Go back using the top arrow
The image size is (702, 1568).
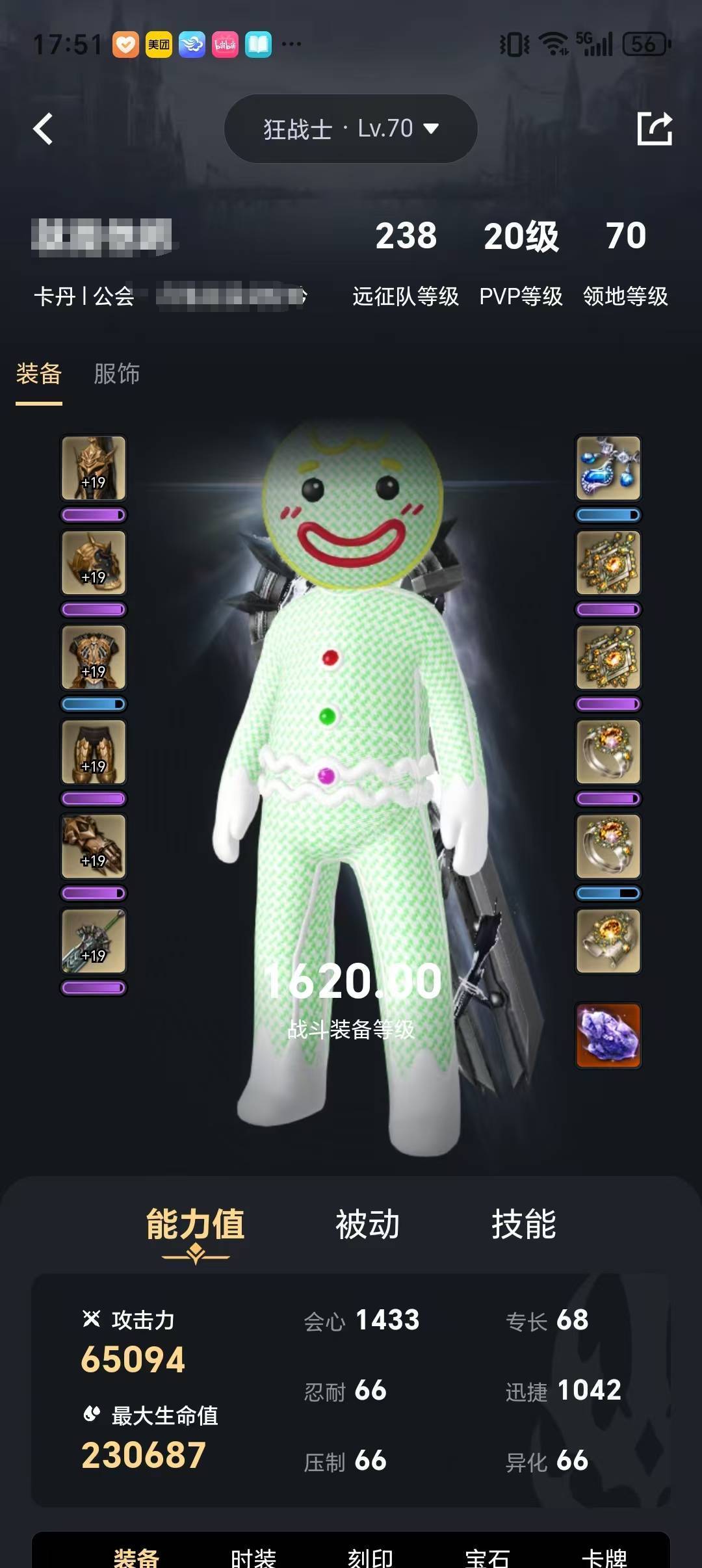click(43, 129)
